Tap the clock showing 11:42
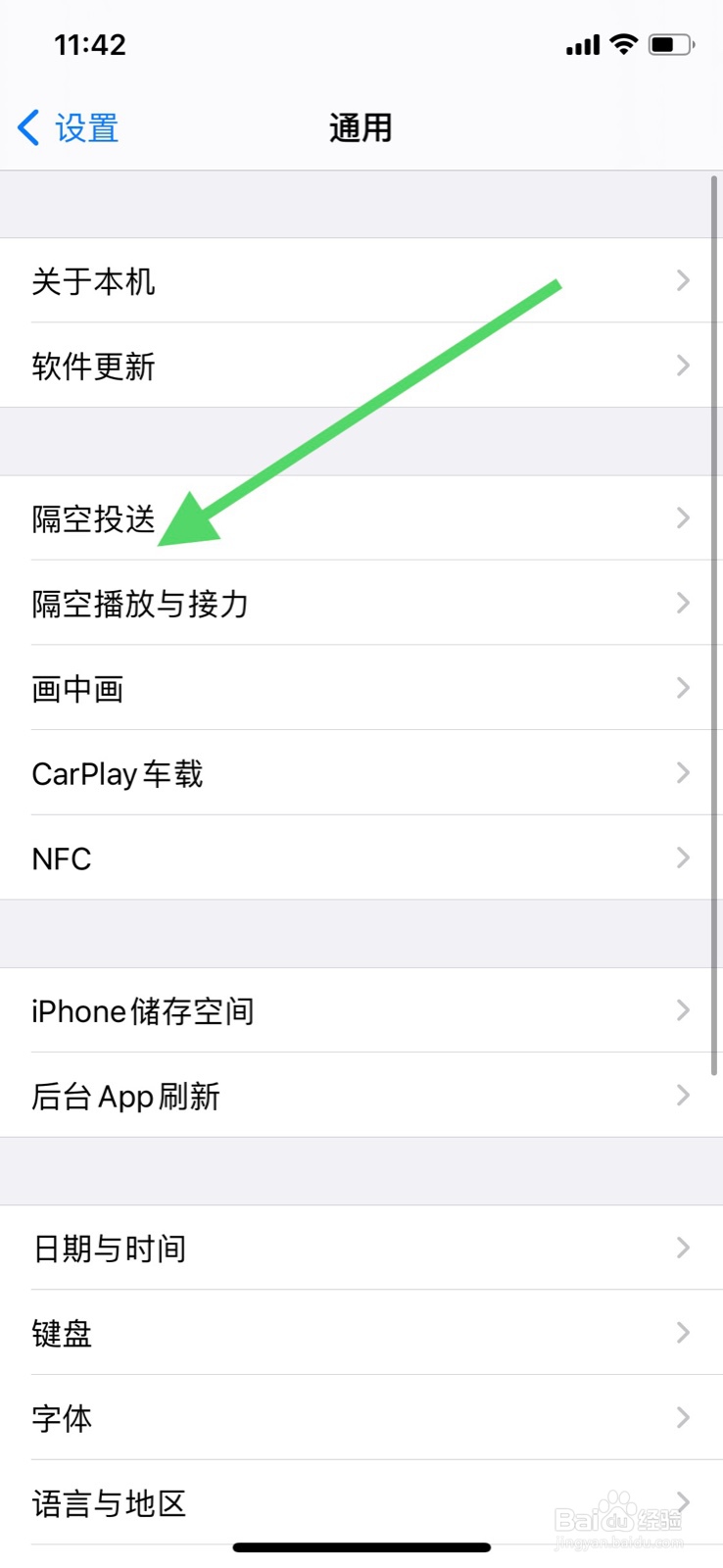The image size is (723, 1568). coord(91,44)
